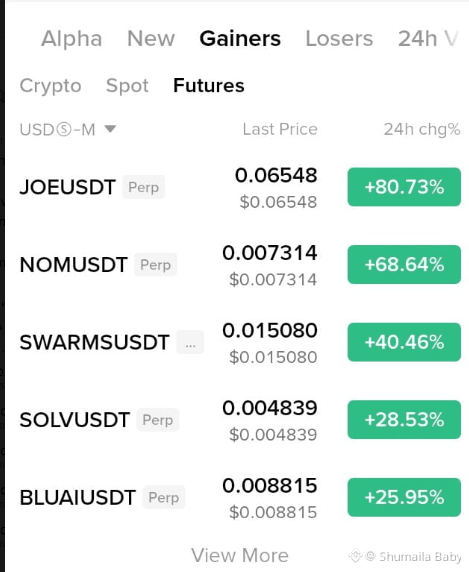This screenshot has width=469, height=572.
Task: Tap View More to see more gainers
Action: 240,556
